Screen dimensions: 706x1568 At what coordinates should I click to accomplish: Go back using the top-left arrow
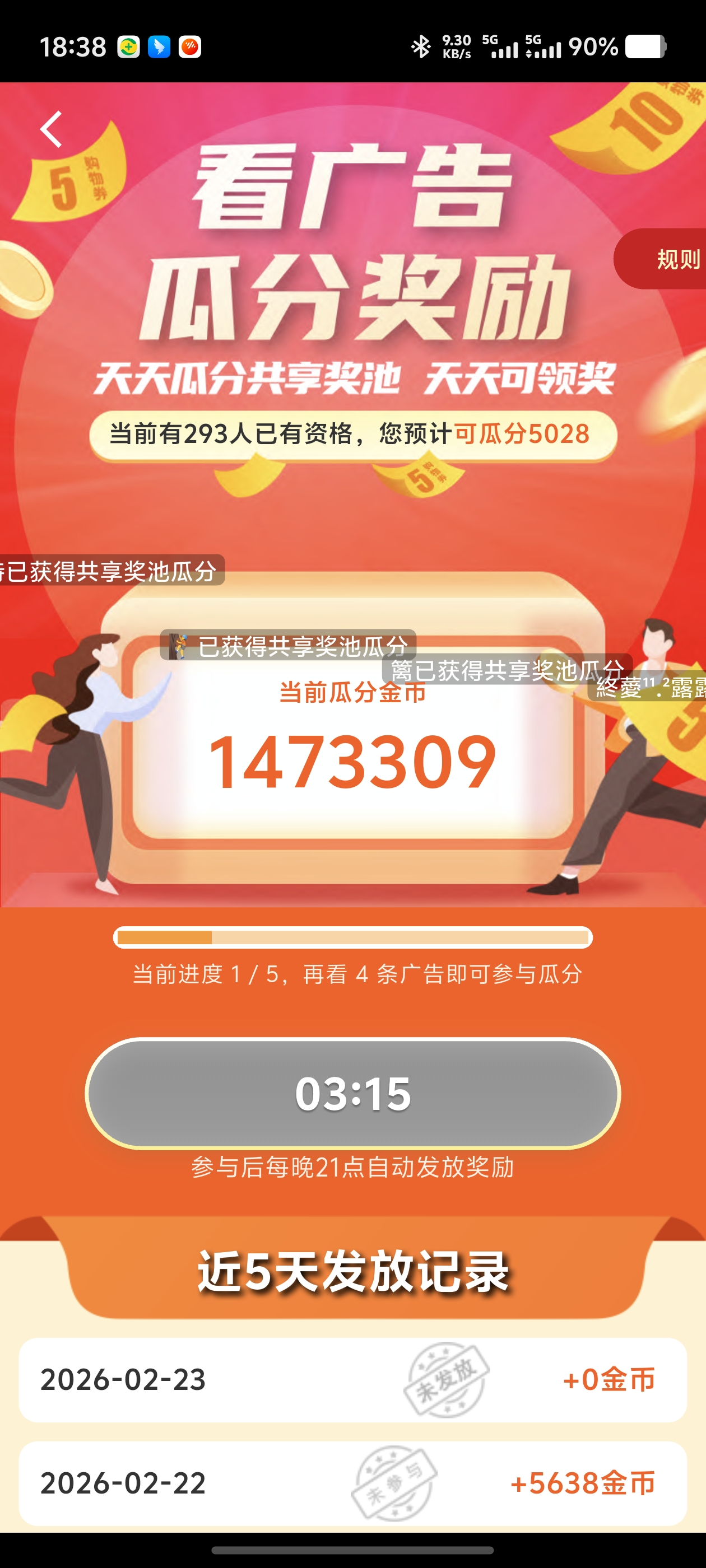click(51, 129)
